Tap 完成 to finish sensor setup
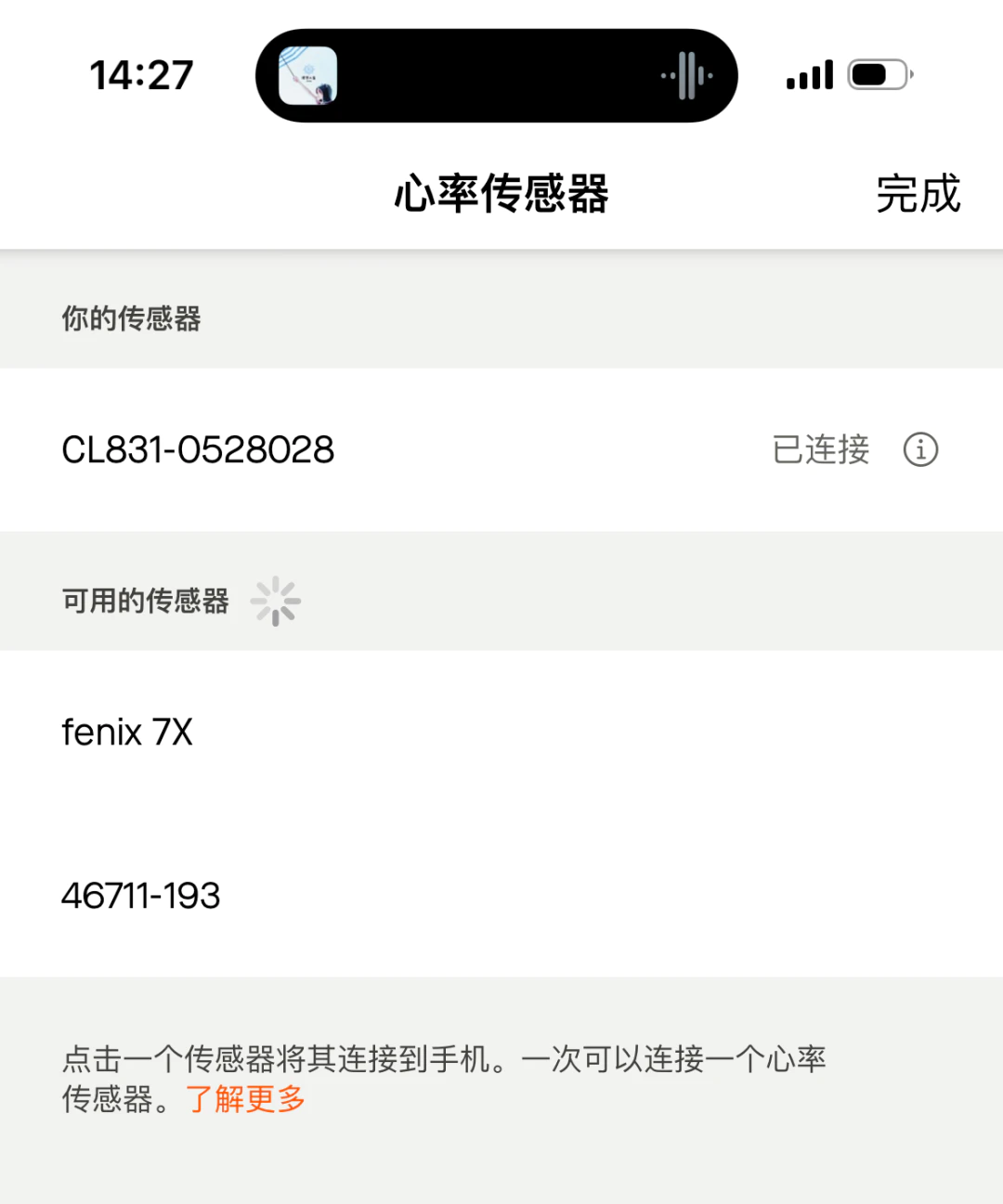Viewport: 1003px width, 1204px height. (918, 195)
